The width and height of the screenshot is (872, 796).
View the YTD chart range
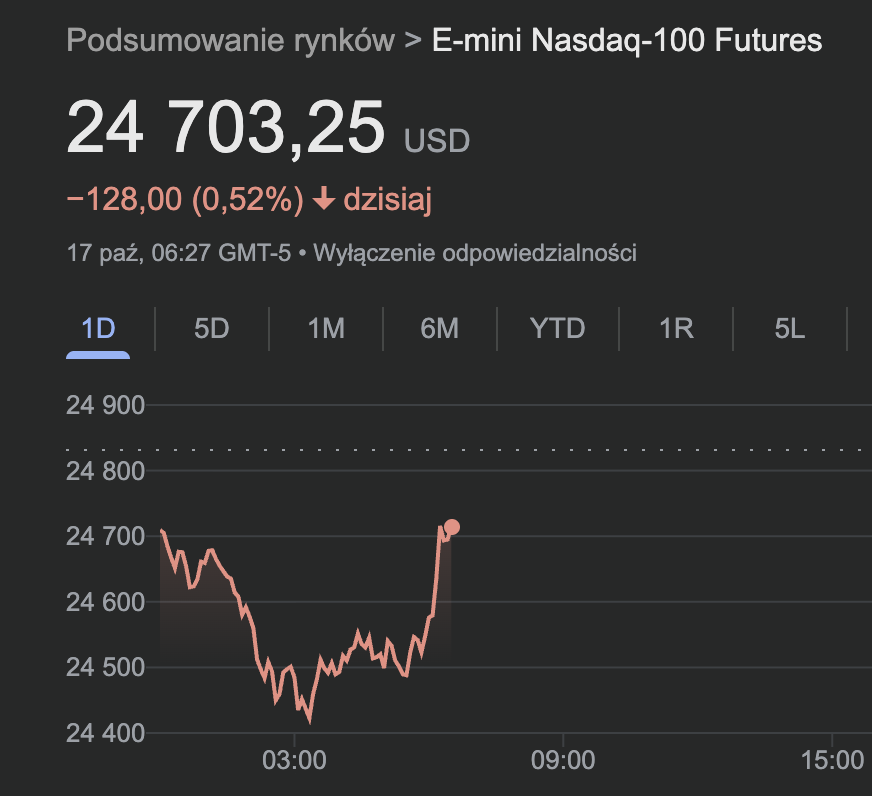557,328
